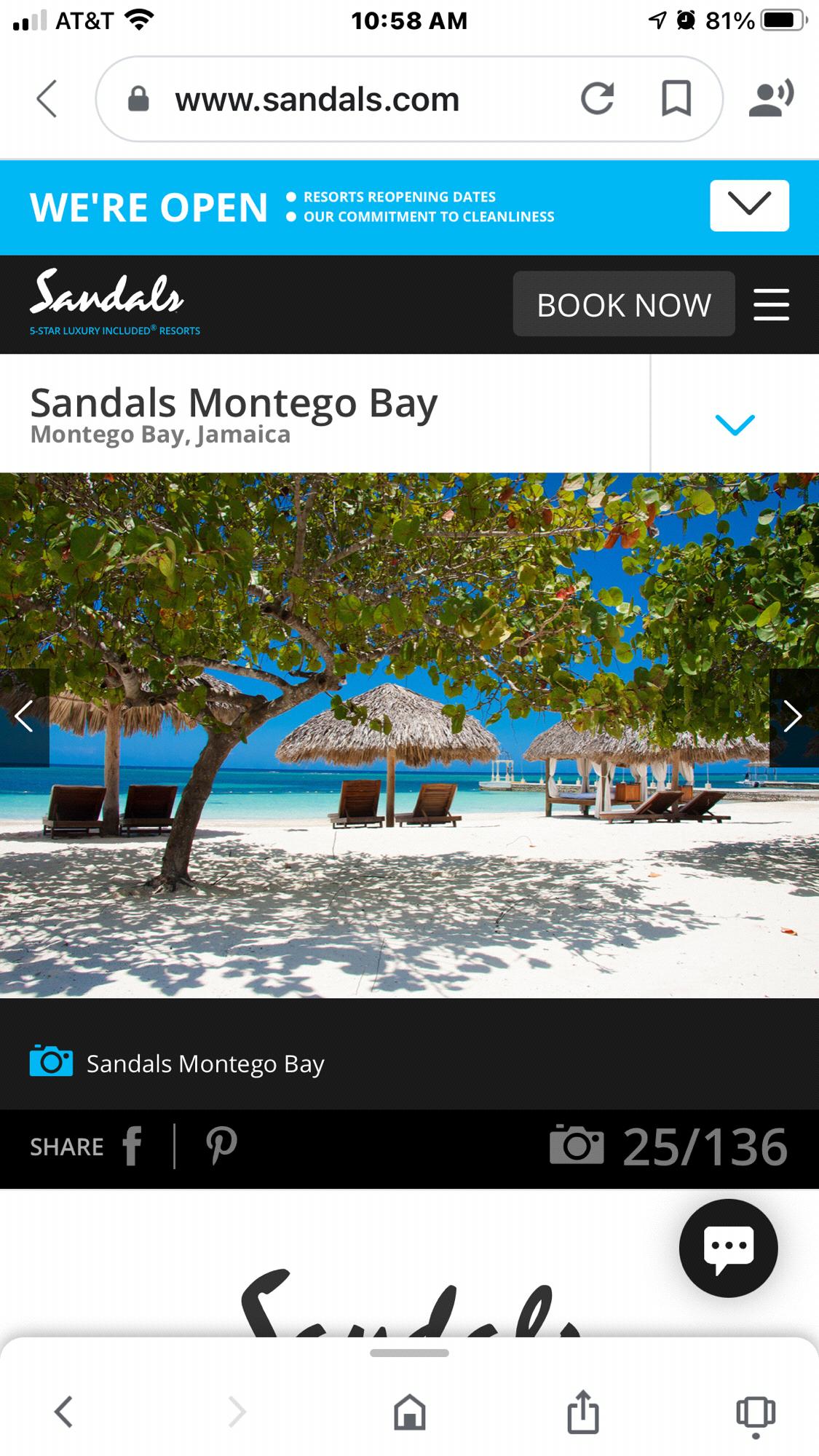The width and height of the screenshot is (819, 1456).
Task: Open Resorts Reopening Dates link
Action: click(x=399, y=197)
